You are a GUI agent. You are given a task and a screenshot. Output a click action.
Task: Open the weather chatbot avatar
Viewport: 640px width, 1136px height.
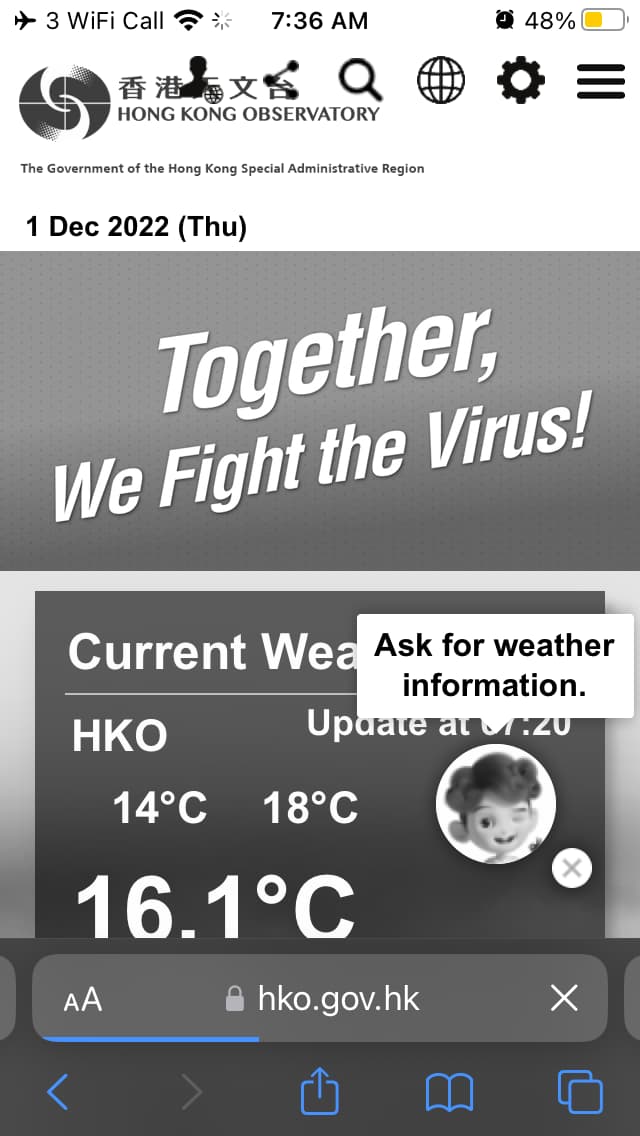tap(496, 803)
